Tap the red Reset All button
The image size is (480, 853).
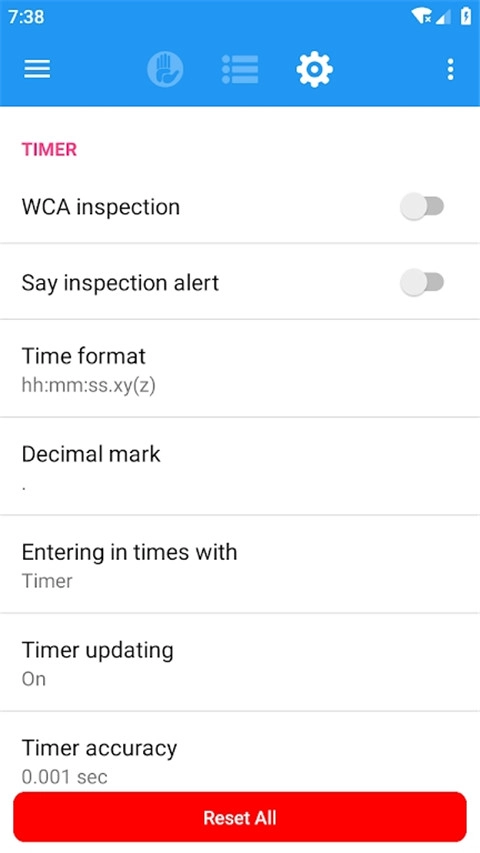[x=240, y=818]
